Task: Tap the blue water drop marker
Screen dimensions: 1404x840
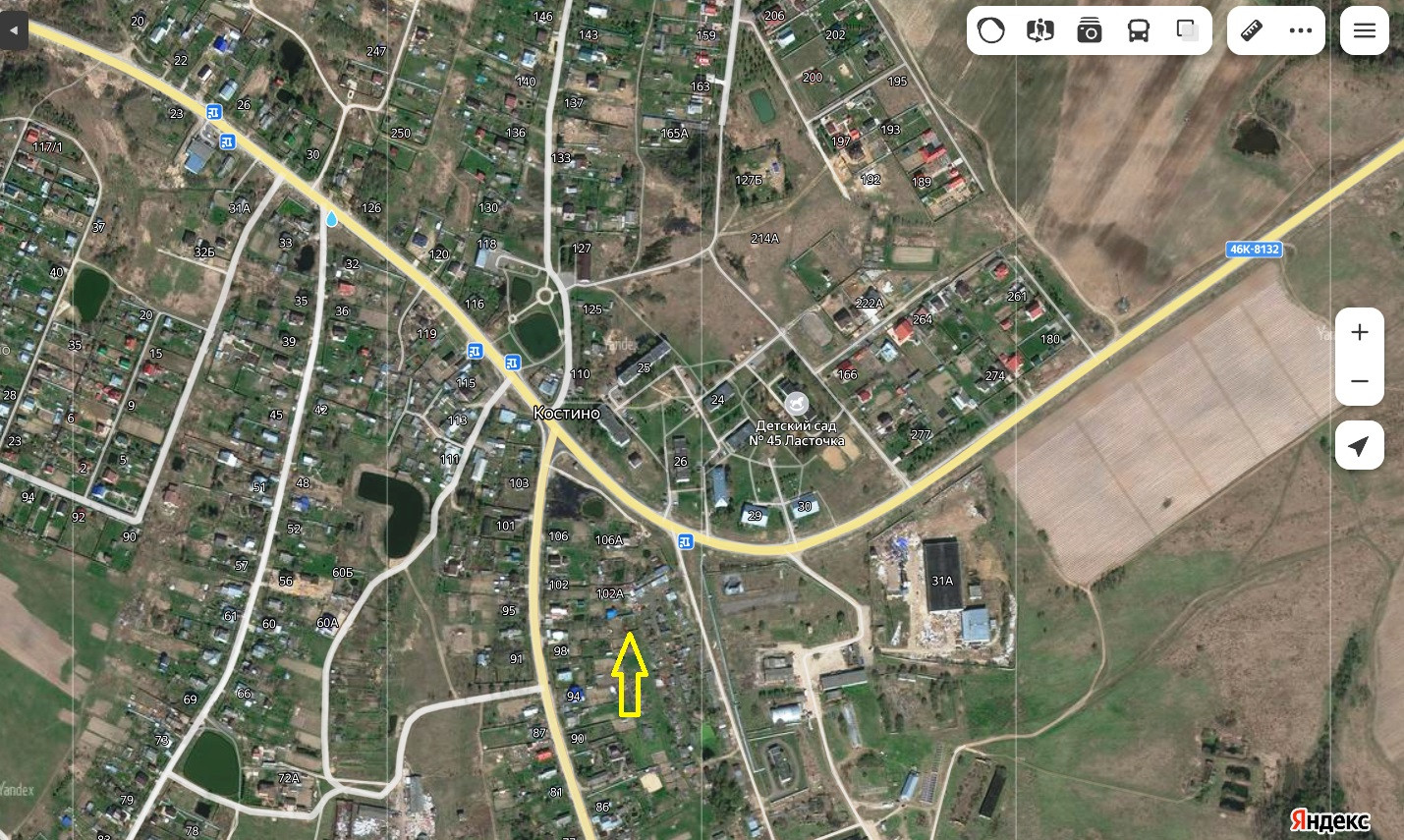Action: 332,218
